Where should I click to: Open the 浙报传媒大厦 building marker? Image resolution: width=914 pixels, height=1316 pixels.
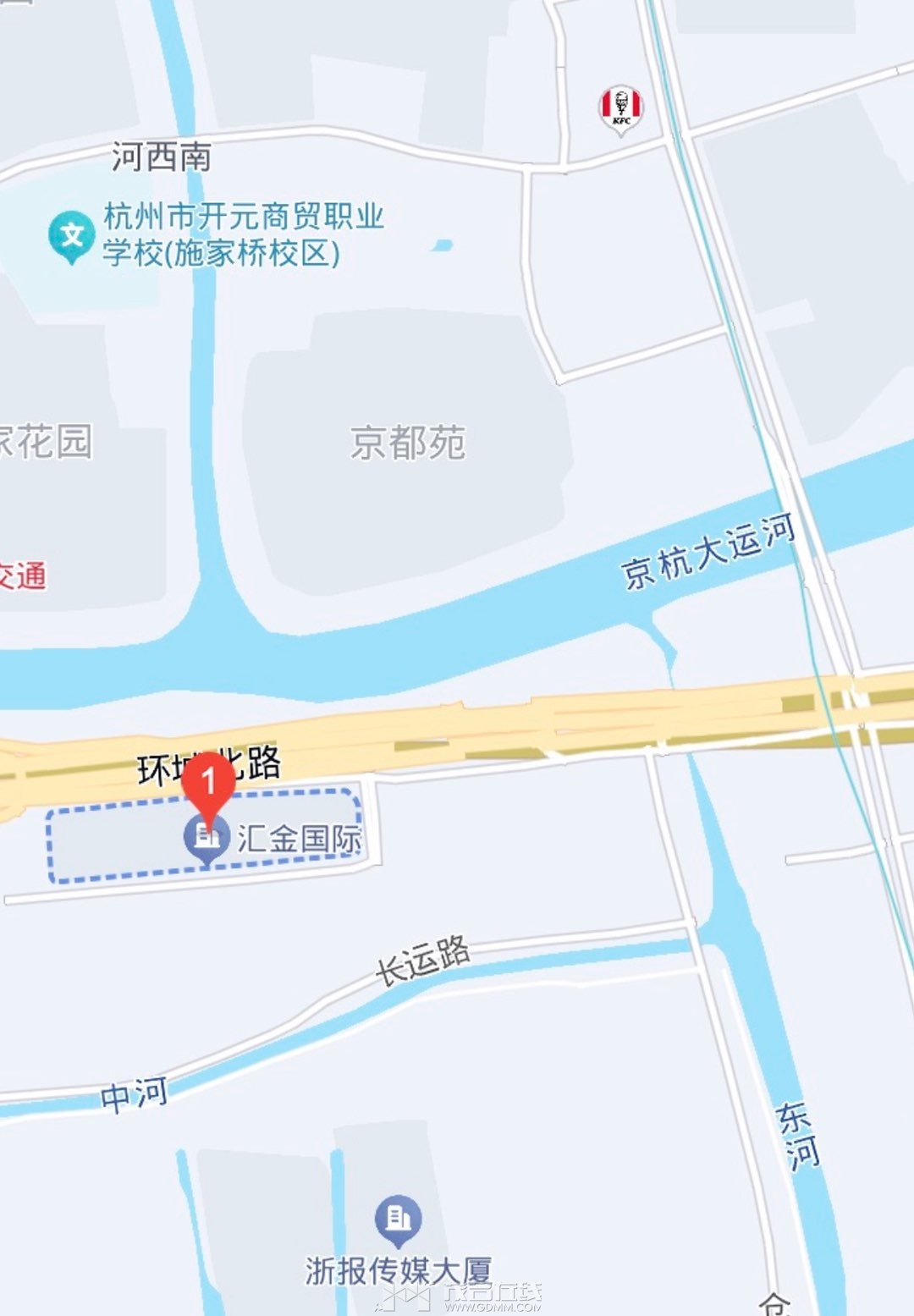(398, 1219)
